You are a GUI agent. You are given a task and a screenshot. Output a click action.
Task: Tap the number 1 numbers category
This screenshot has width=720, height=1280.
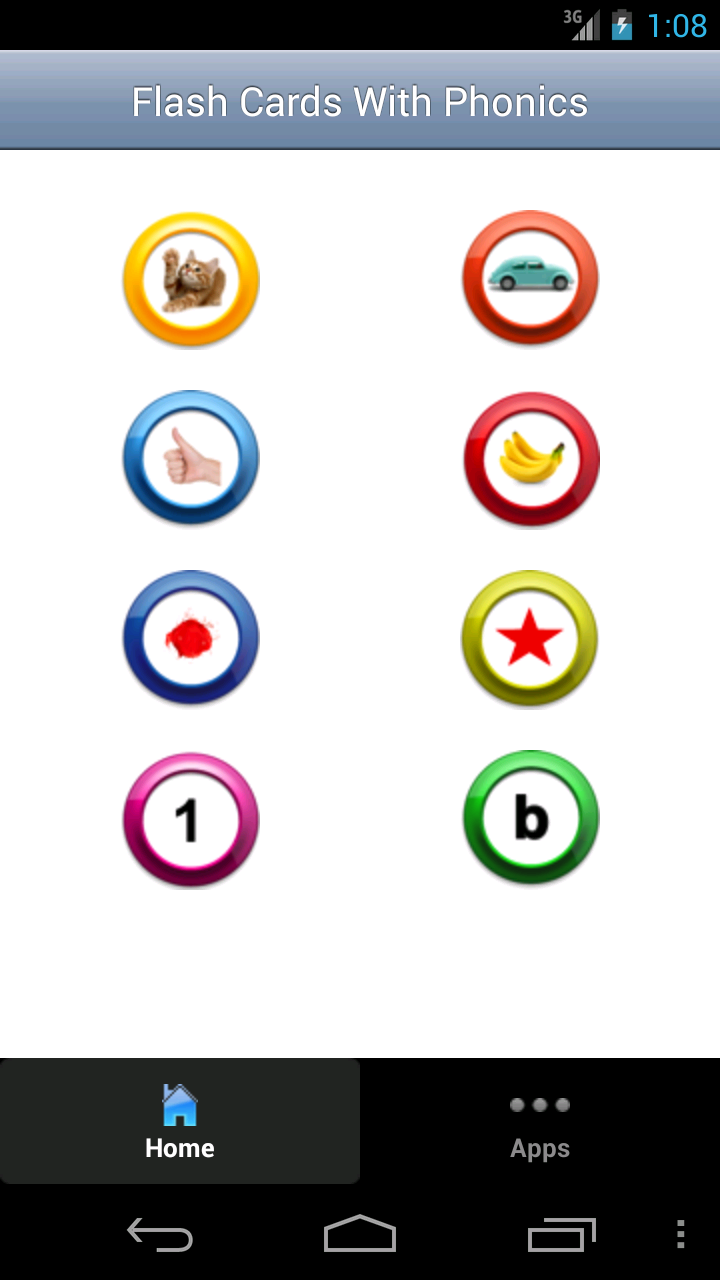click(190, 818)
